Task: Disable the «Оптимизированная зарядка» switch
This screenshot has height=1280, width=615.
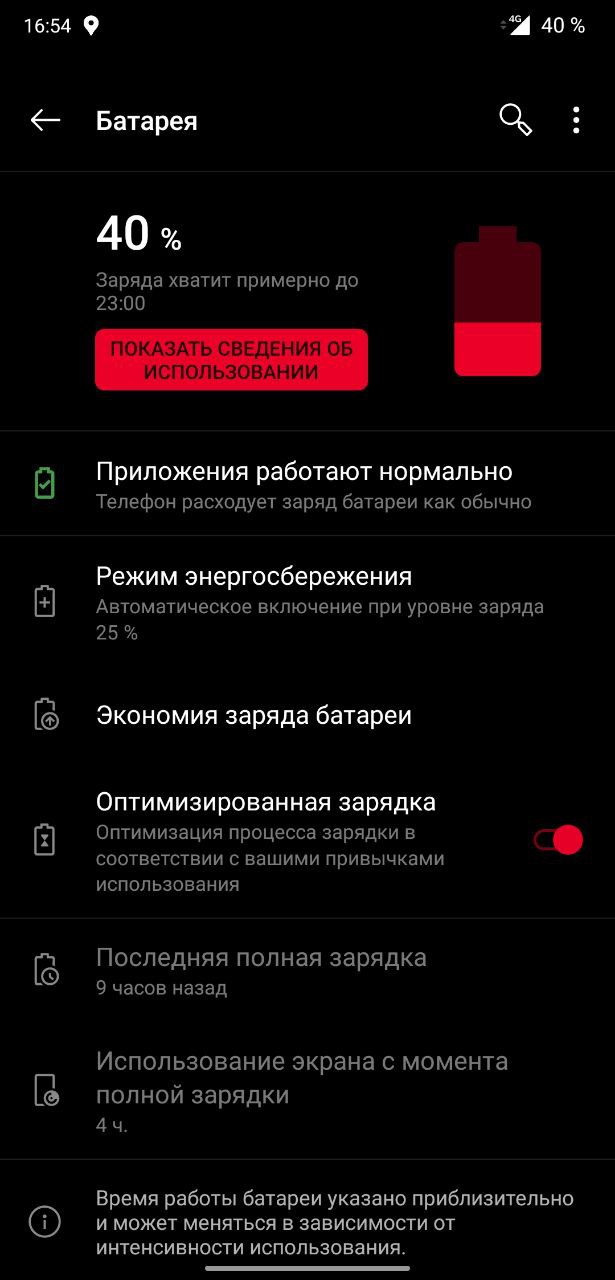Action: tap(558, 840)
